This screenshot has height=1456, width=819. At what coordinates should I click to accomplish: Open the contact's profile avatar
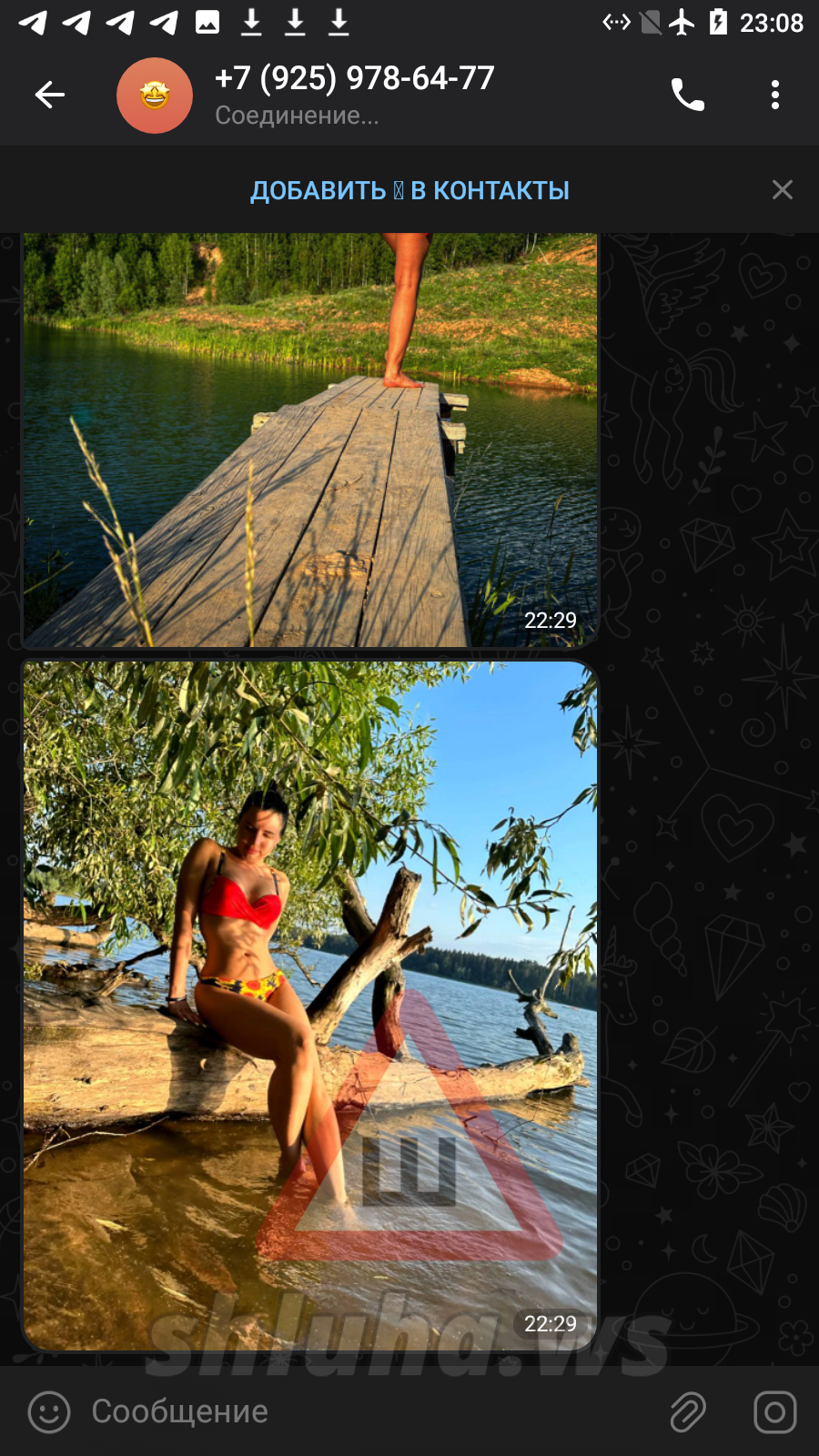point(155,96)
